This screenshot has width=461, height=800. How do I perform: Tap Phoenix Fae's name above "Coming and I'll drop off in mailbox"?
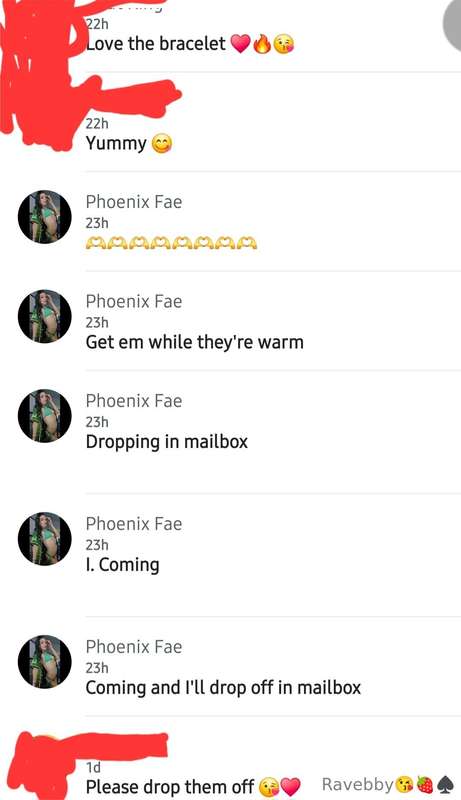click(134, 647)
